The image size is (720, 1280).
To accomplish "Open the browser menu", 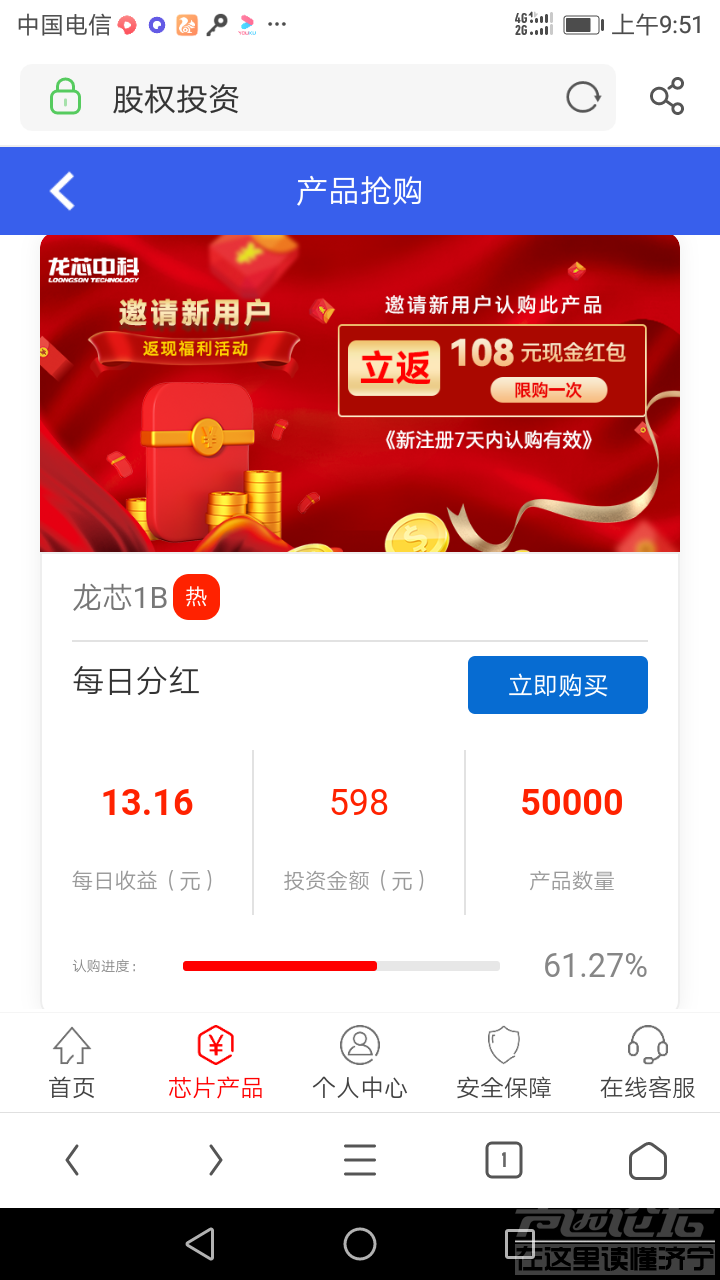I will (x=359, y=1160).
